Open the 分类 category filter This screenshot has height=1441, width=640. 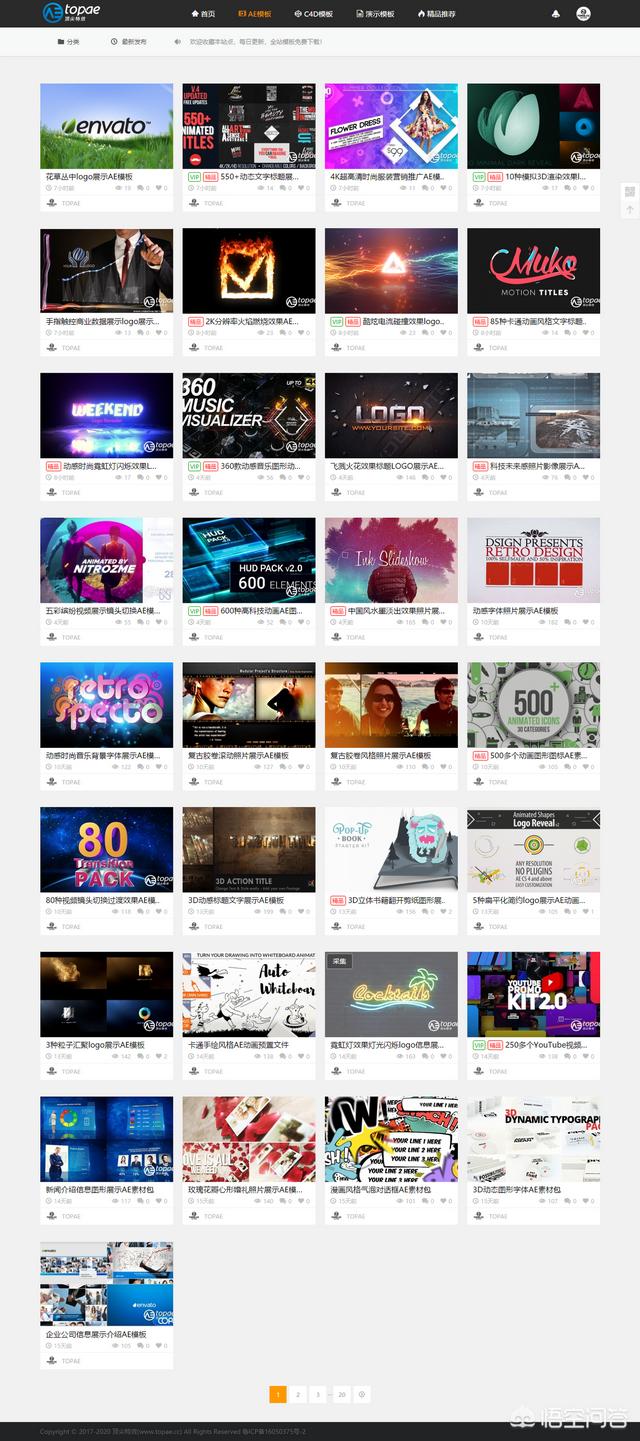[x=69, y=42]
